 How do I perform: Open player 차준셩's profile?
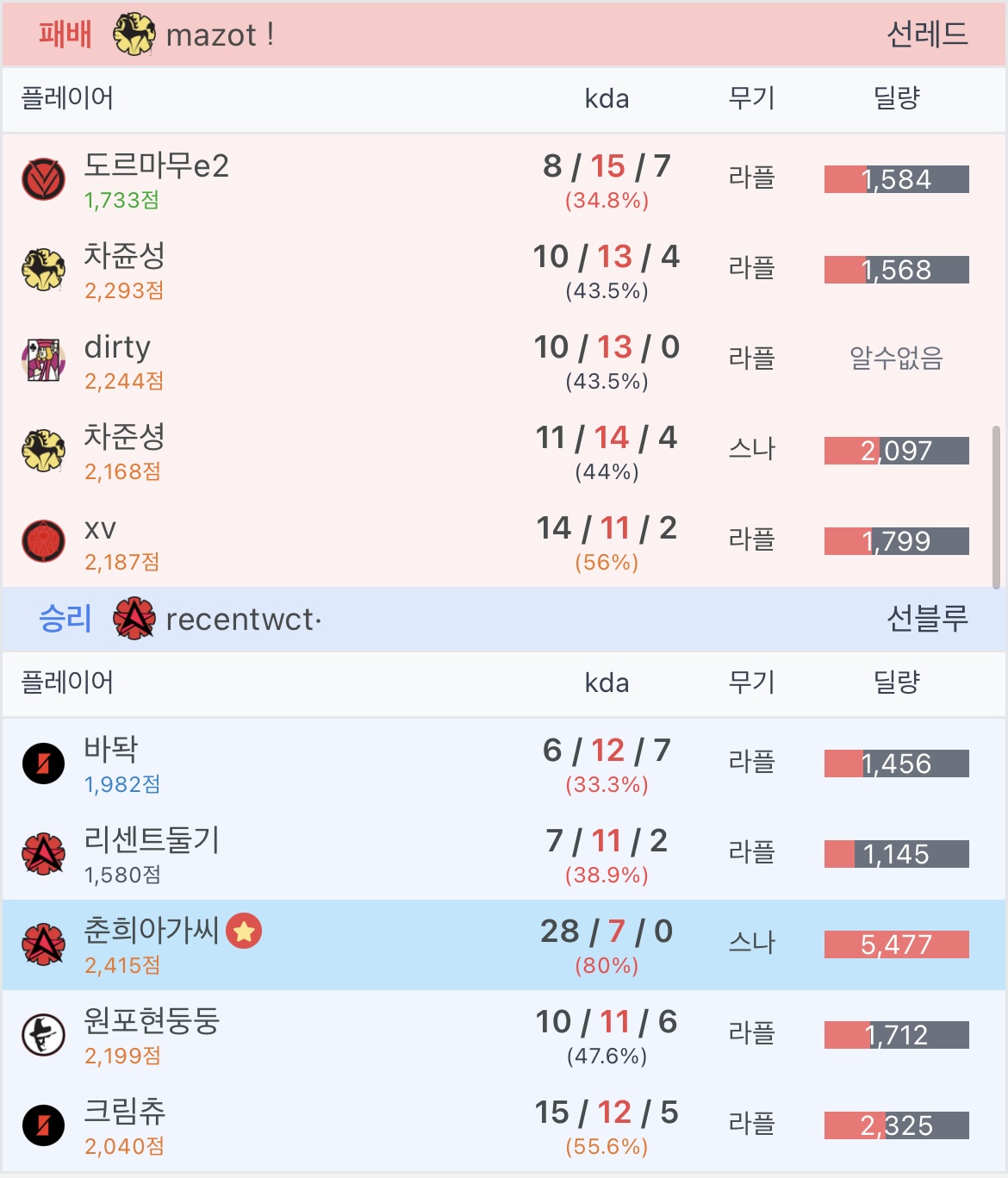coord(124,437)
